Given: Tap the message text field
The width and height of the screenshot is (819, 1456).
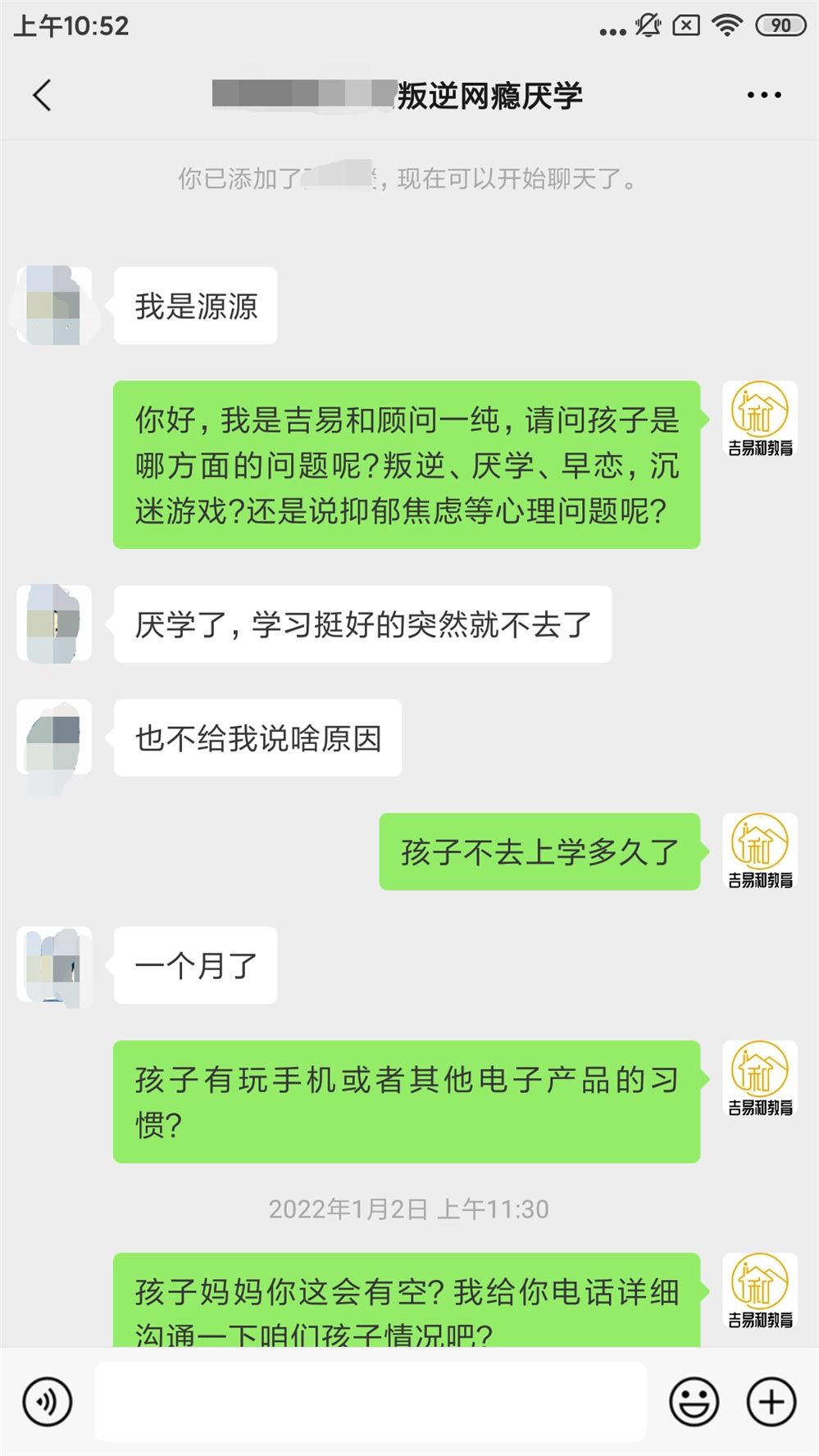Looking at the screenshot, I should (x=371, y=1402).
